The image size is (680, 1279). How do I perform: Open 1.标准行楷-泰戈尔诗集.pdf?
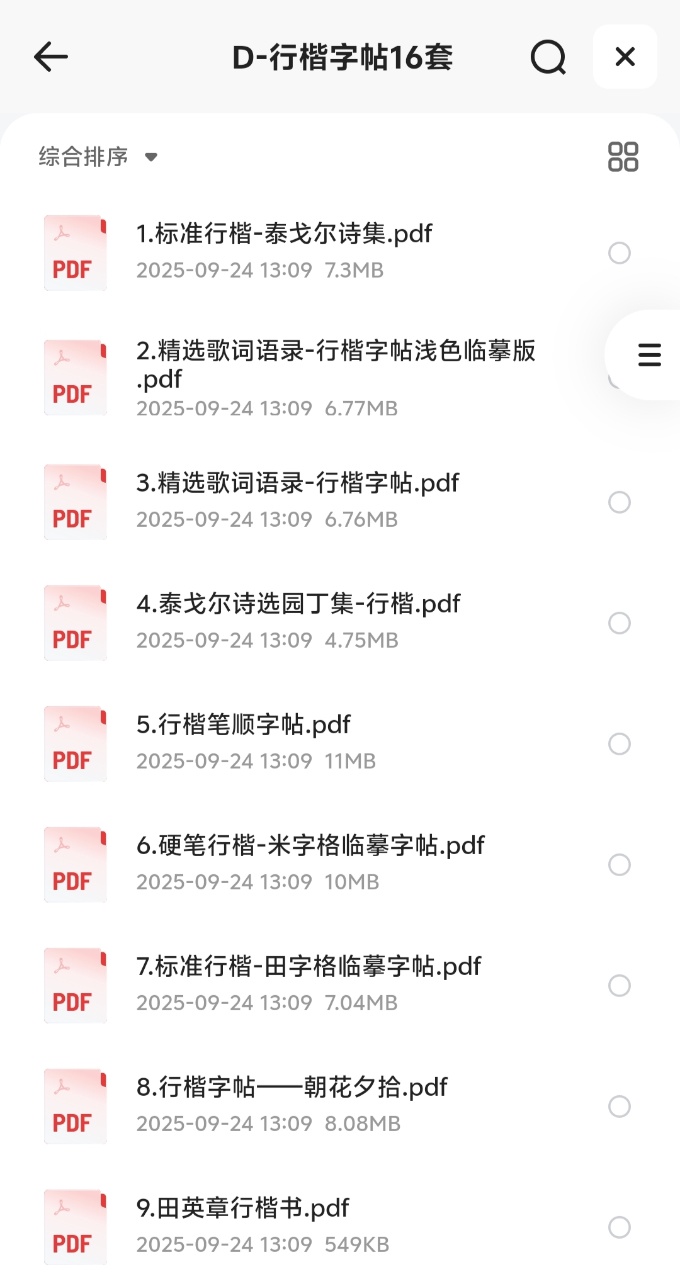(284, 234)
